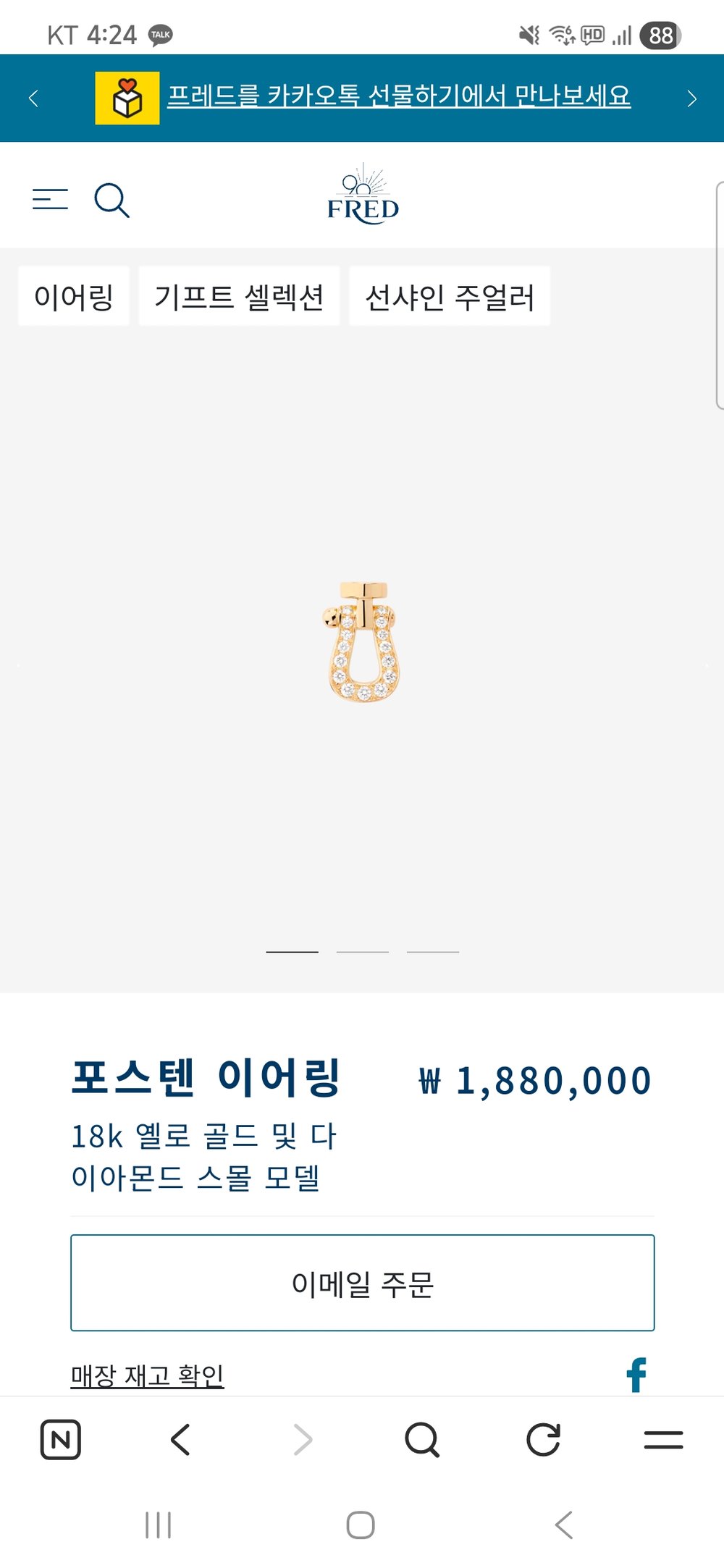Select the 이어링 chip
The height and width of the screenshot is (1568, 724).
[x=74, y=296]
